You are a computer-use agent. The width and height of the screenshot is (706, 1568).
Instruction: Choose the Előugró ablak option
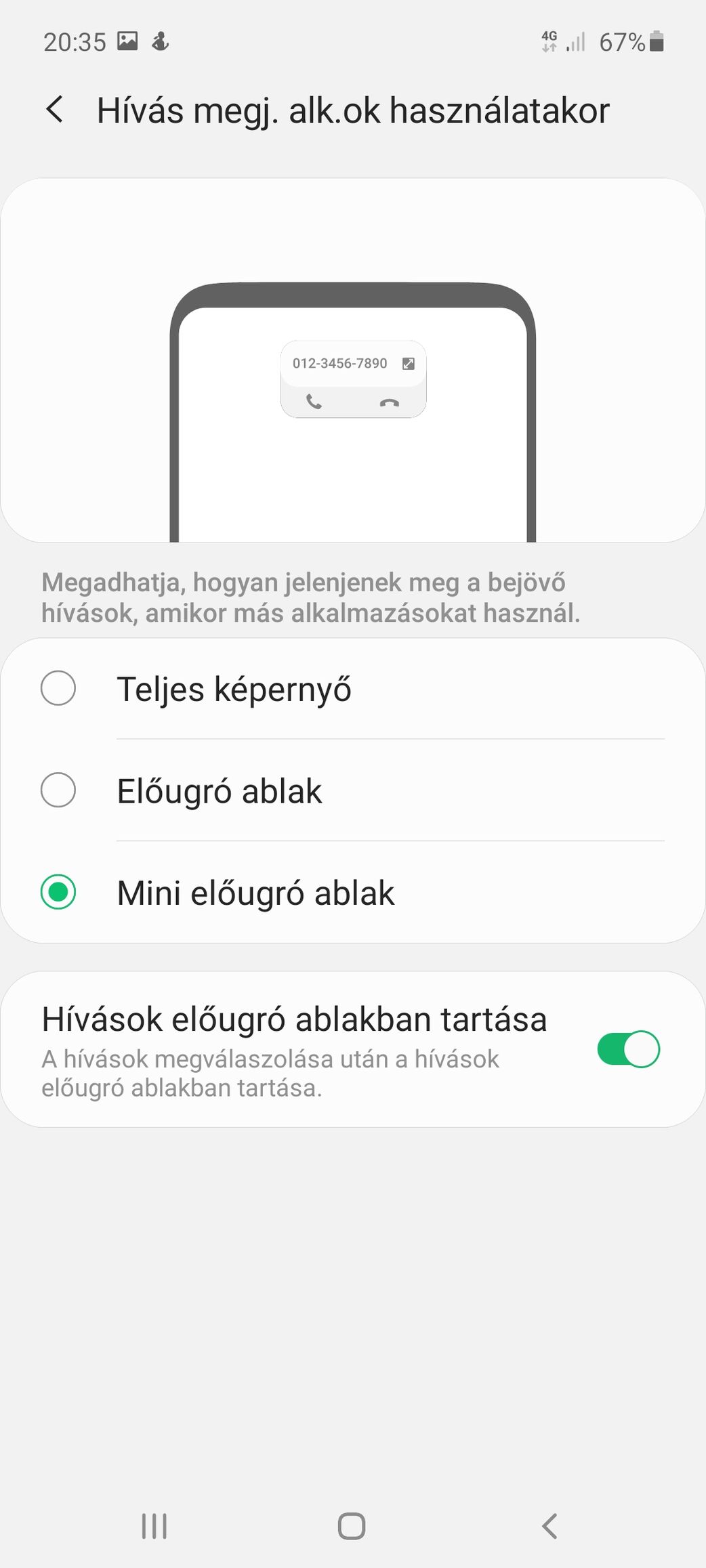point(59,790)
